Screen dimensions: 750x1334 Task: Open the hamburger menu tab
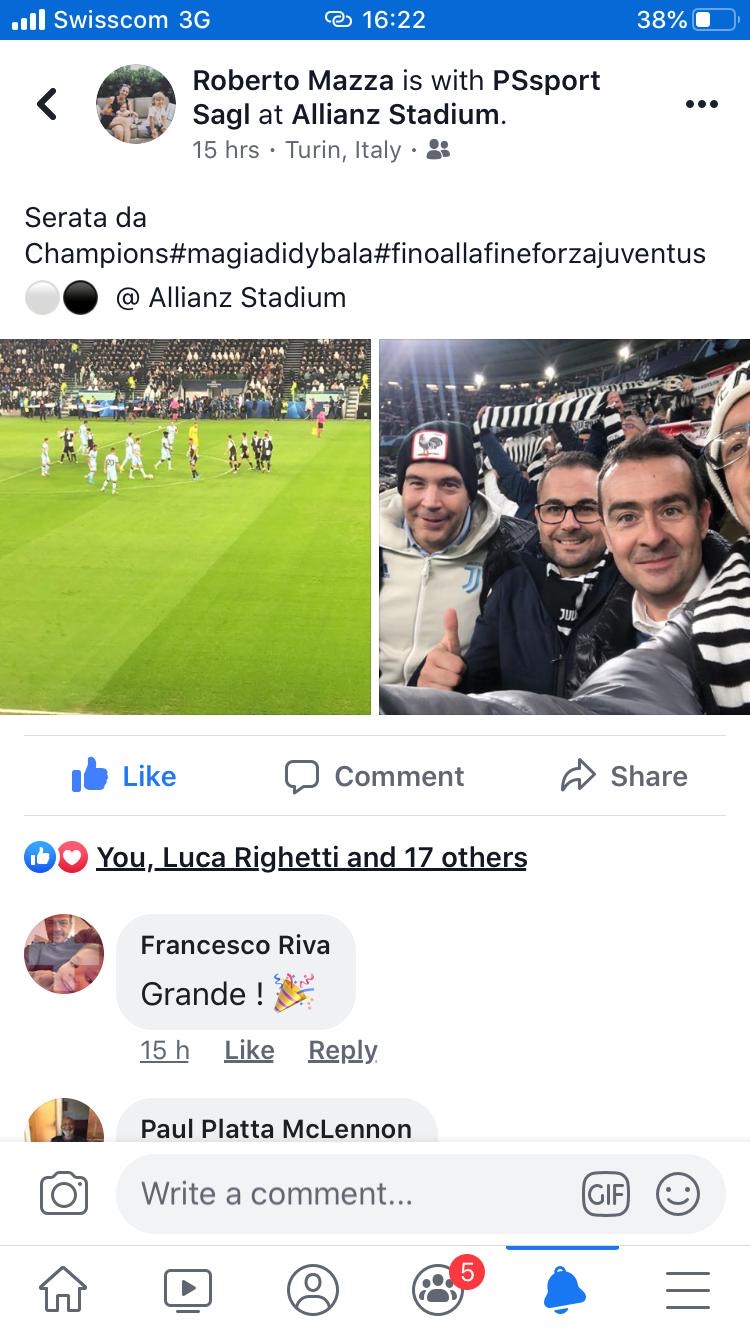[688, 1290]
